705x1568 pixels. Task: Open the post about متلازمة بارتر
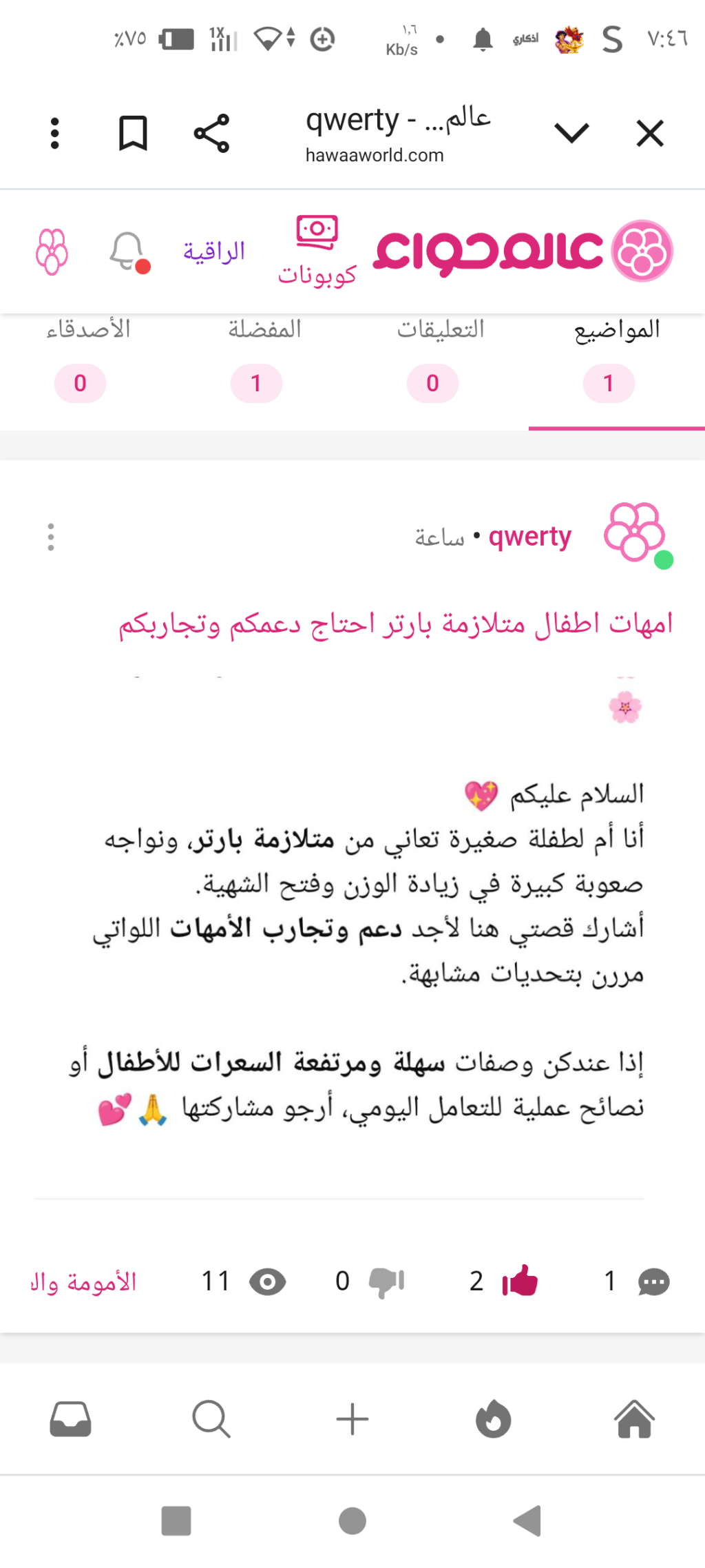pos(395,624)
